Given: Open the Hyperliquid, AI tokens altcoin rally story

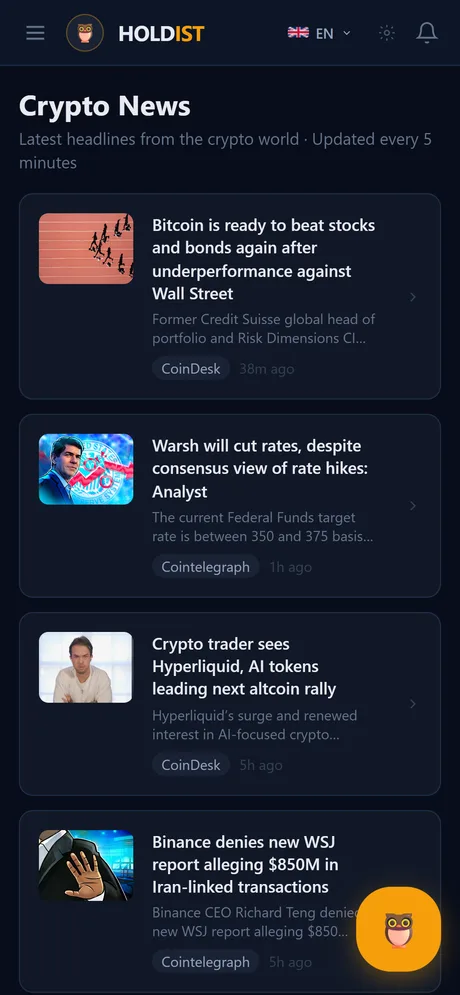Looking at the screenshot, I should point(230,704).
